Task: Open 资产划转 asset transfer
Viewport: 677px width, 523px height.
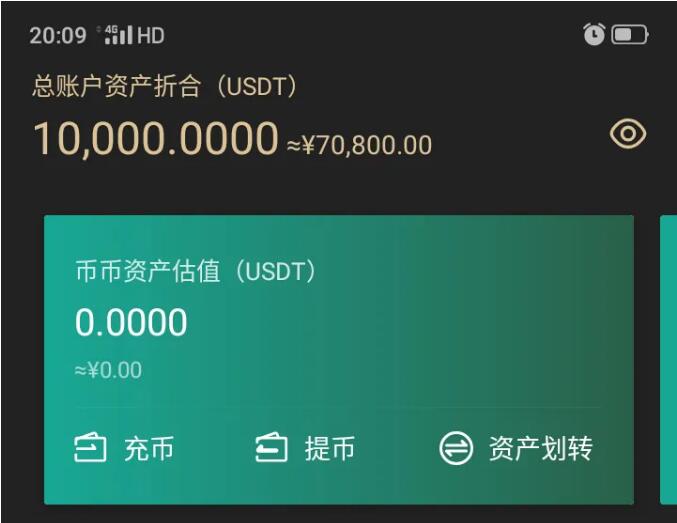Action: coord(517,448)
